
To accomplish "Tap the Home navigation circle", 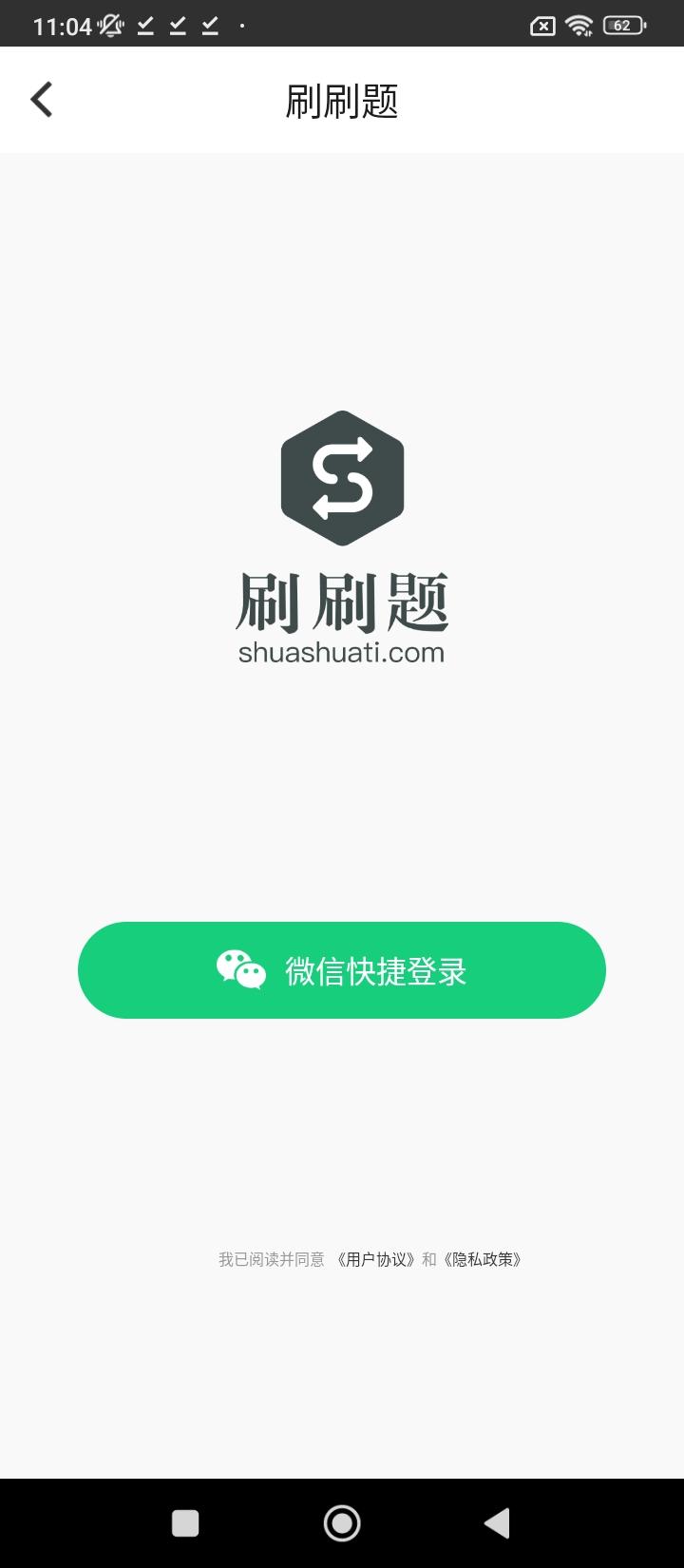I will (342, 1522).
